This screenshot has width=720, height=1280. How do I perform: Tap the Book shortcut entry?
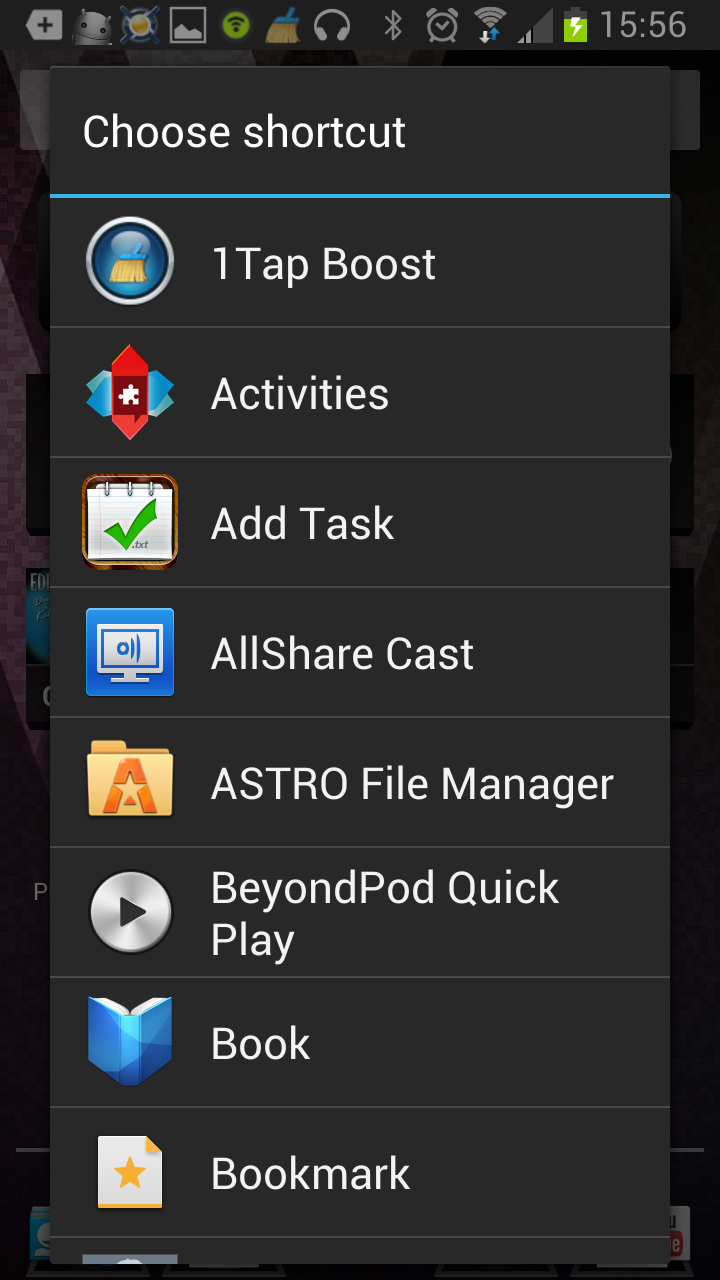(360, 1043)
